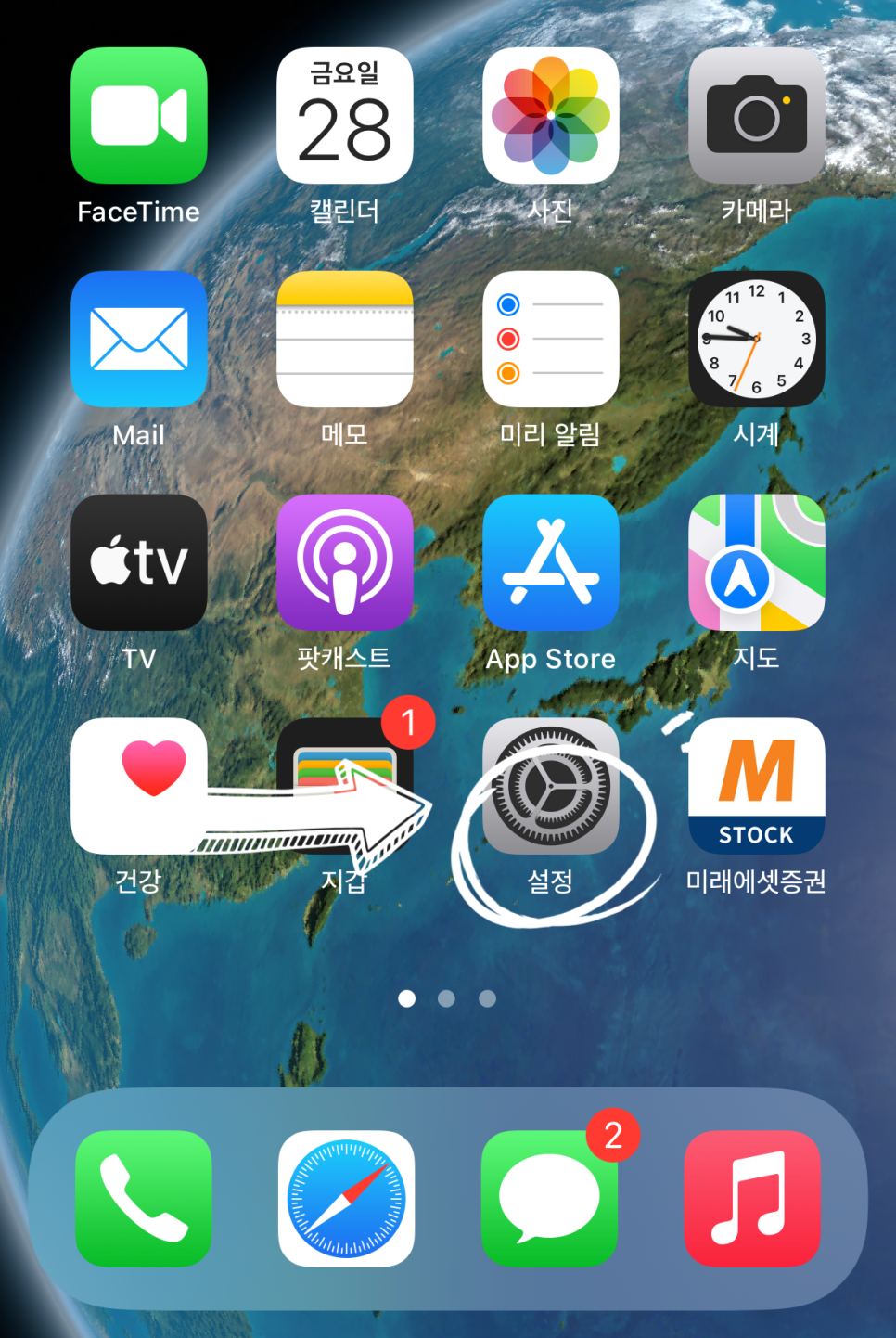Open Messages with two unread notifications
896x1338 pixels.
pos(549,1198)
